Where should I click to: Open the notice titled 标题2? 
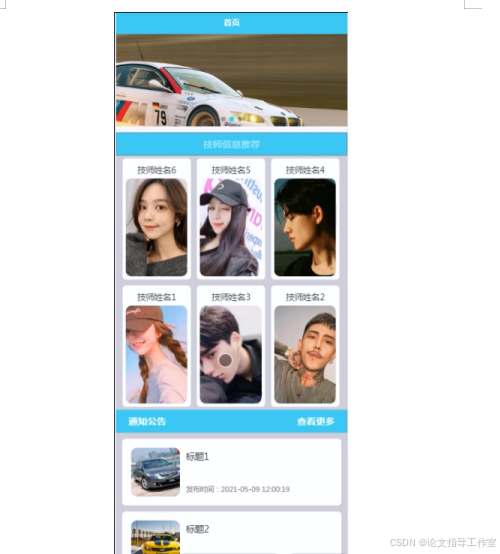(x=231, y=533)
